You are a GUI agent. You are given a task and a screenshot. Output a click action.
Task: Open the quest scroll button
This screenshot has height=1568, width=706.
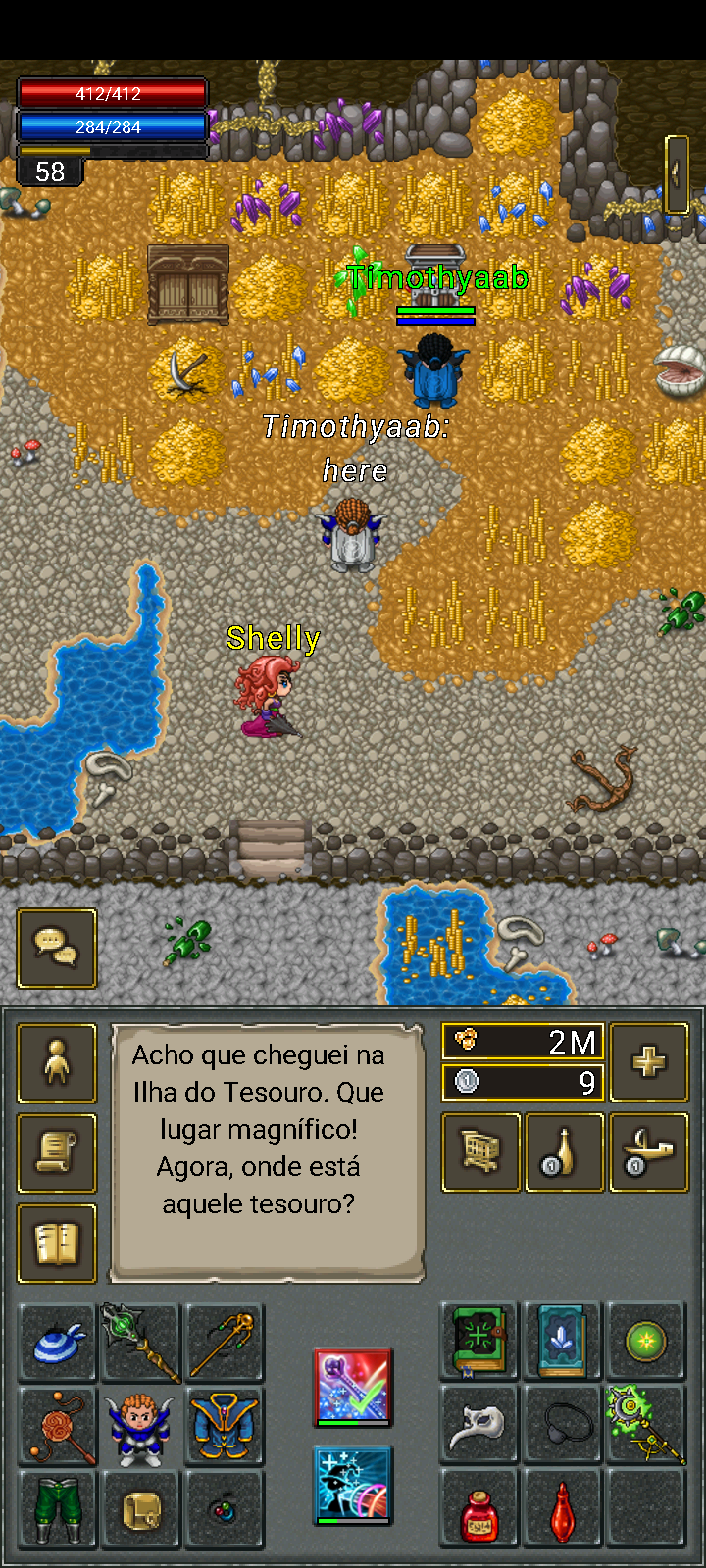57,1152
